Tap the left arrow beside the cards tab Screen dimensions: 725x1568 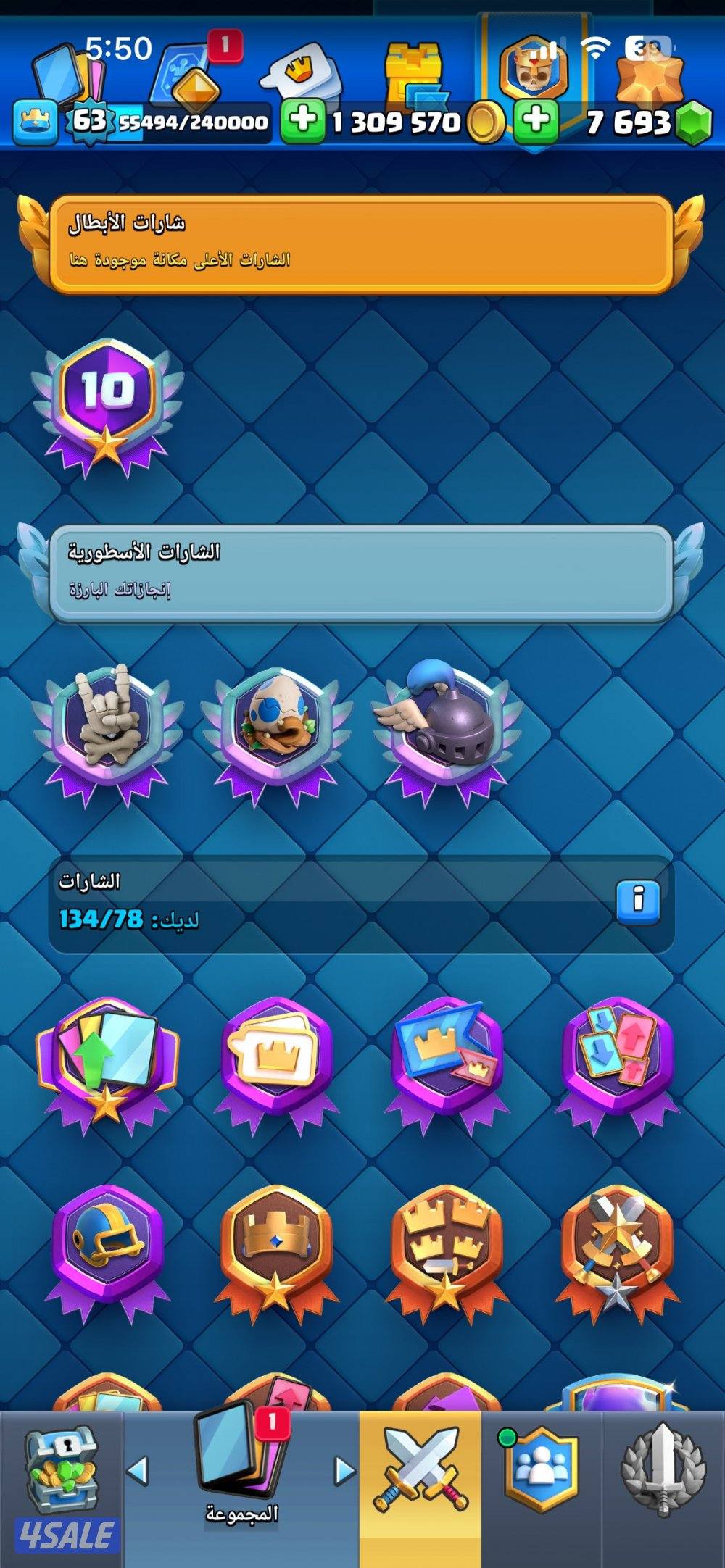[137, 1470]
